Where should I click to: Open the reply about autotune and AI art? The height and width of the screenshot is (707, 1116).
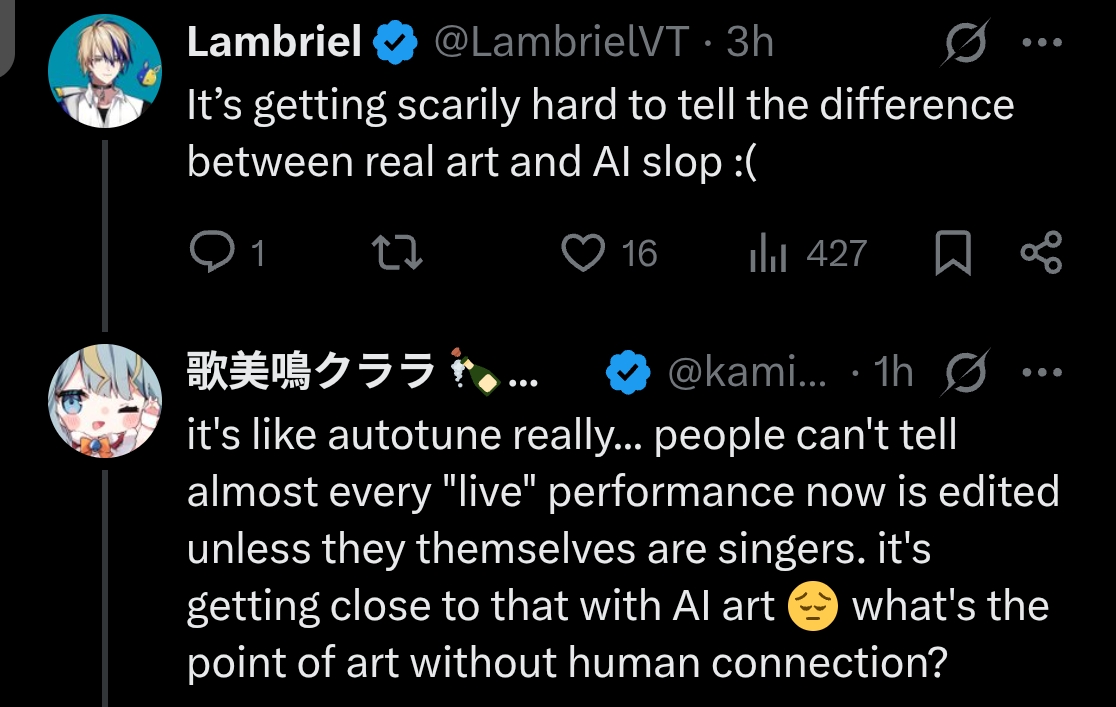pos(620,548)
